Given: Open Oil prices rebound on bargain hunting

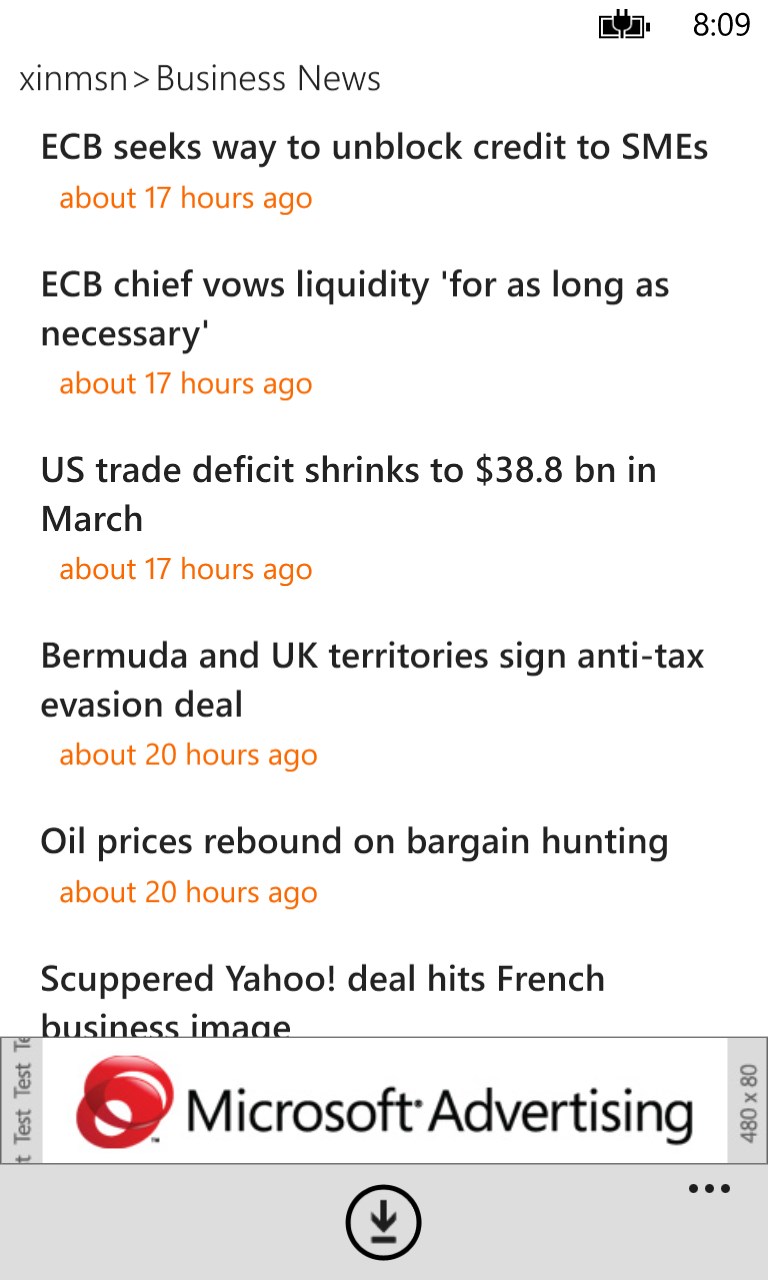Looking at the screenshot, I should pos(354,842).
